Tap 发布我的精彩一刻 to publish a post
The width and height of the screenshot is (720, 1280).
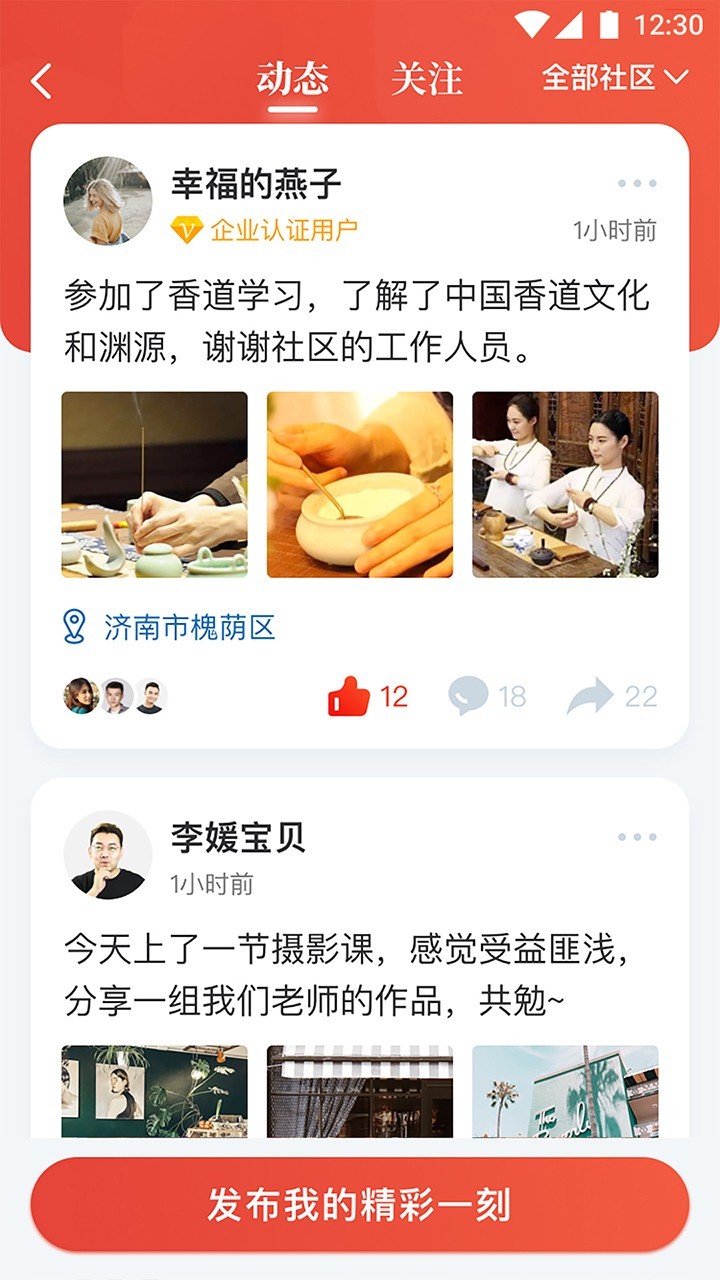tap(360, 1205)
